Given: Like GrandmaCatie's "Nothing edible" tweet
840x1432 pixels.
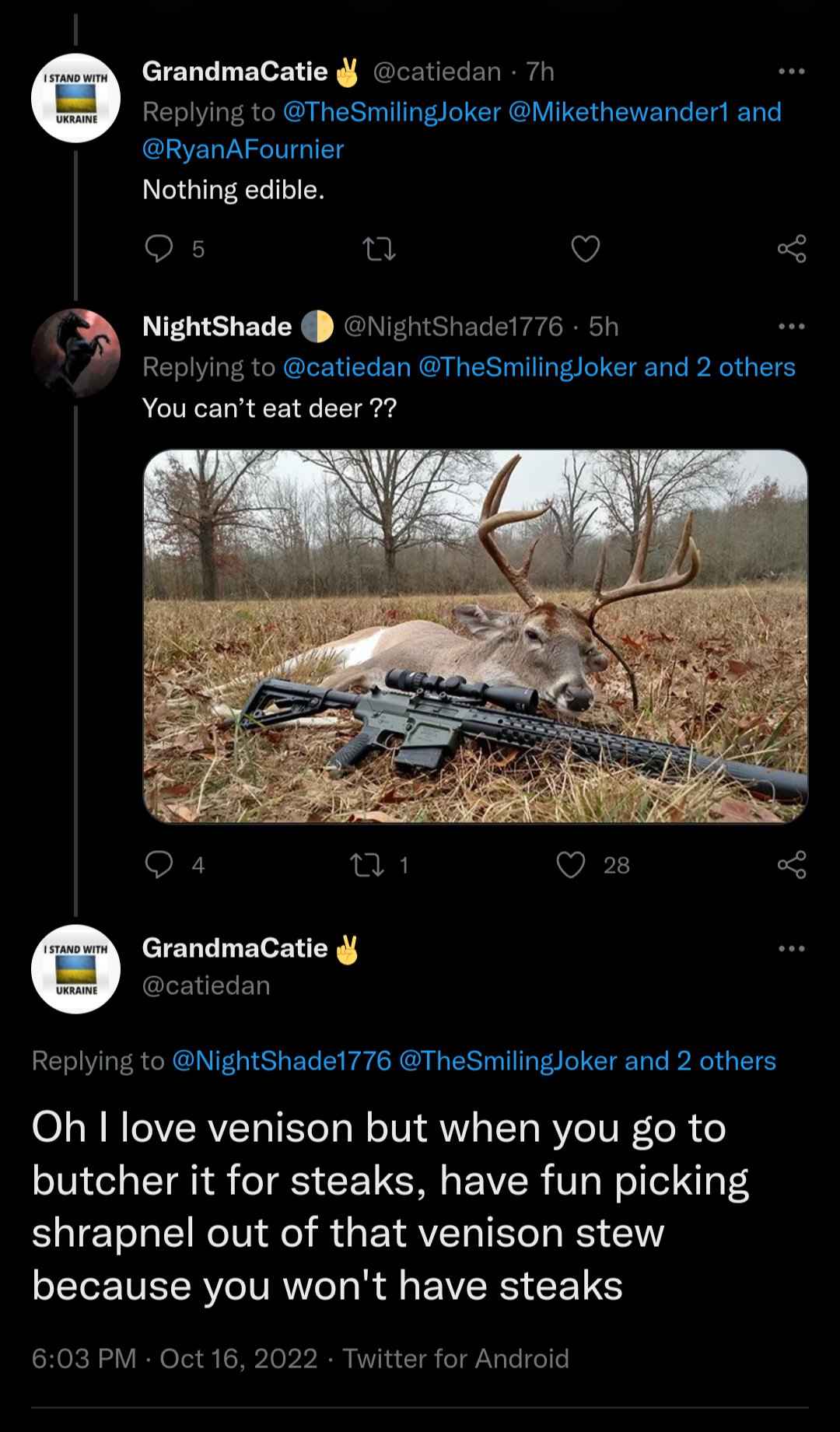Looking at the screenshot, I should tap(586, 249).
